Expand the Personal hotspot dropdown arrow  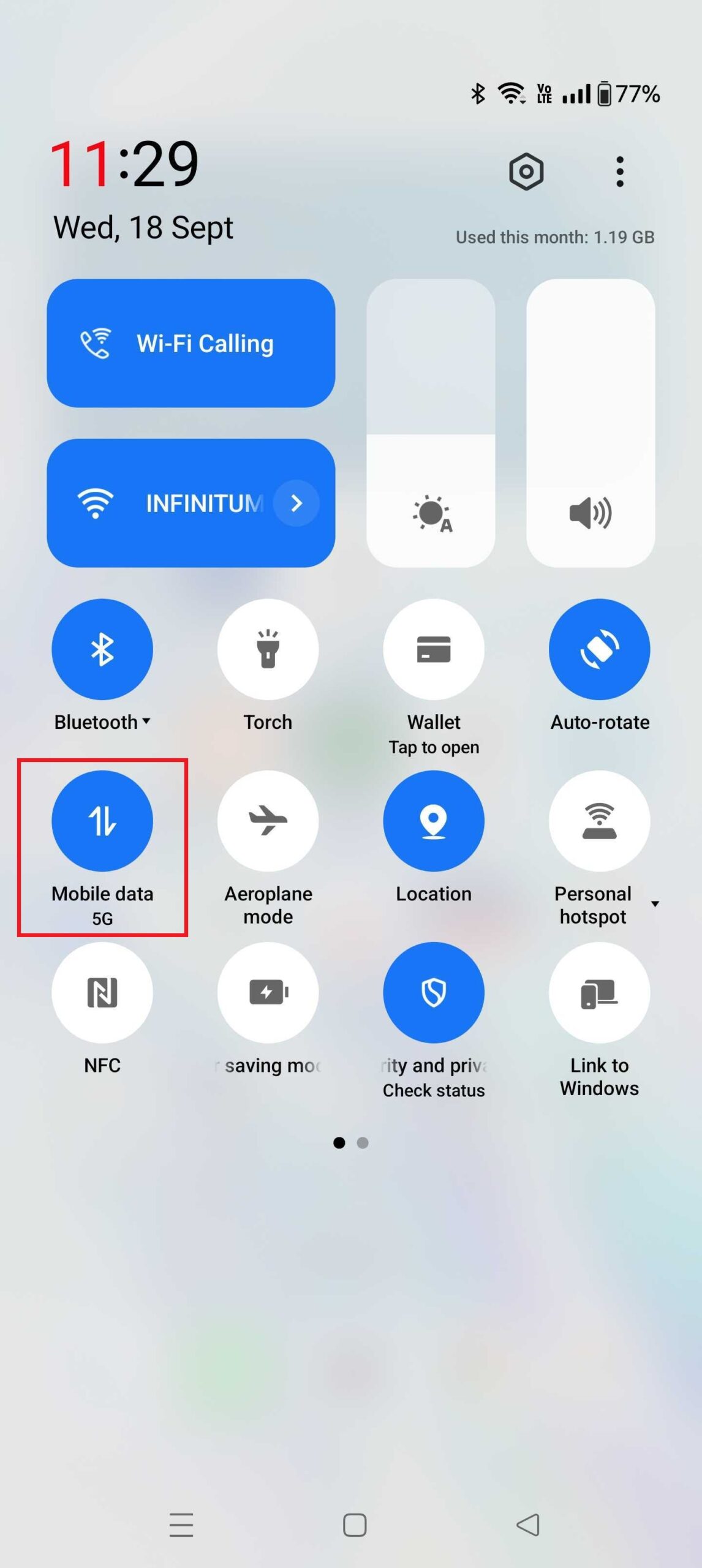655,904
